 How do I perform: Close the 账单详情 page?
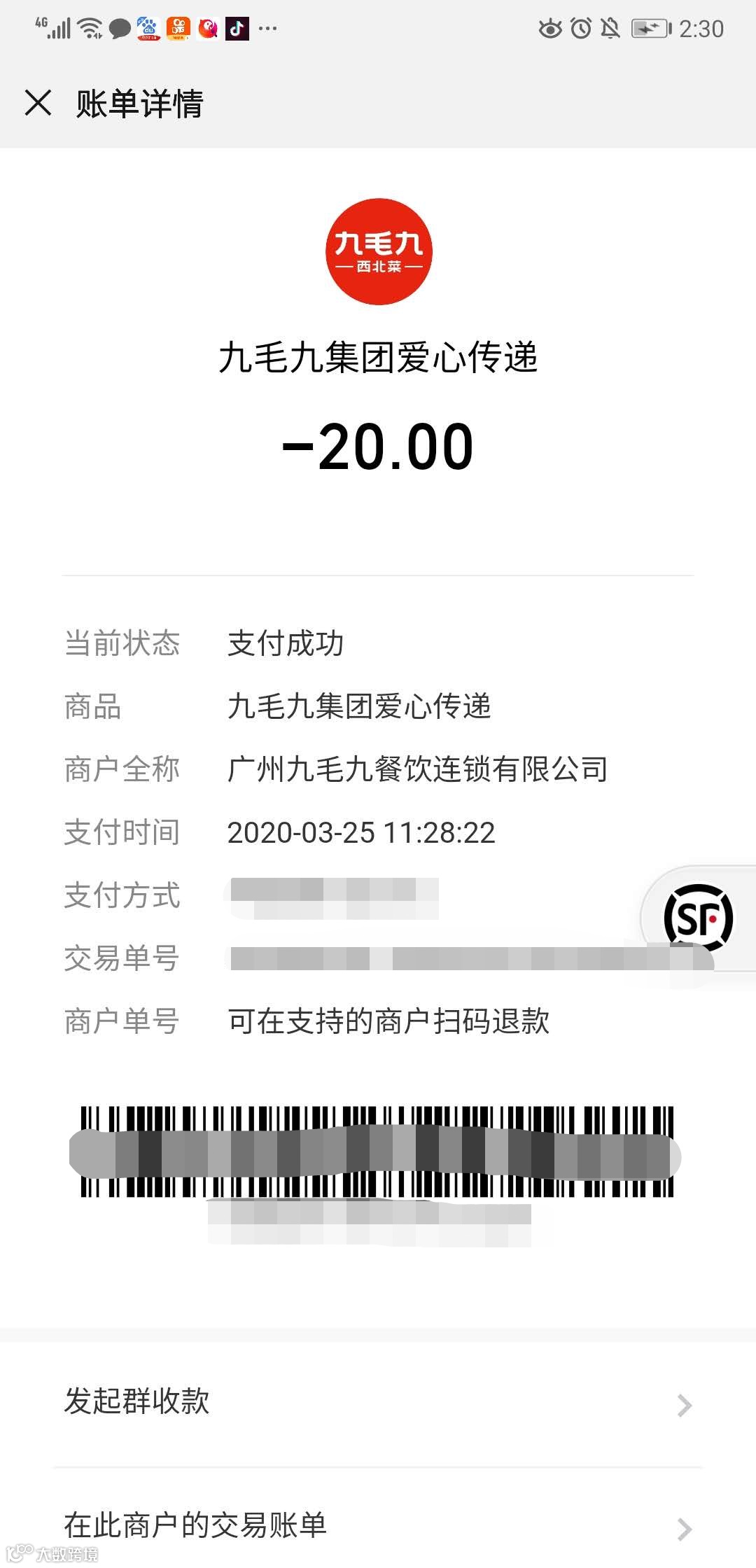[38, 103]
